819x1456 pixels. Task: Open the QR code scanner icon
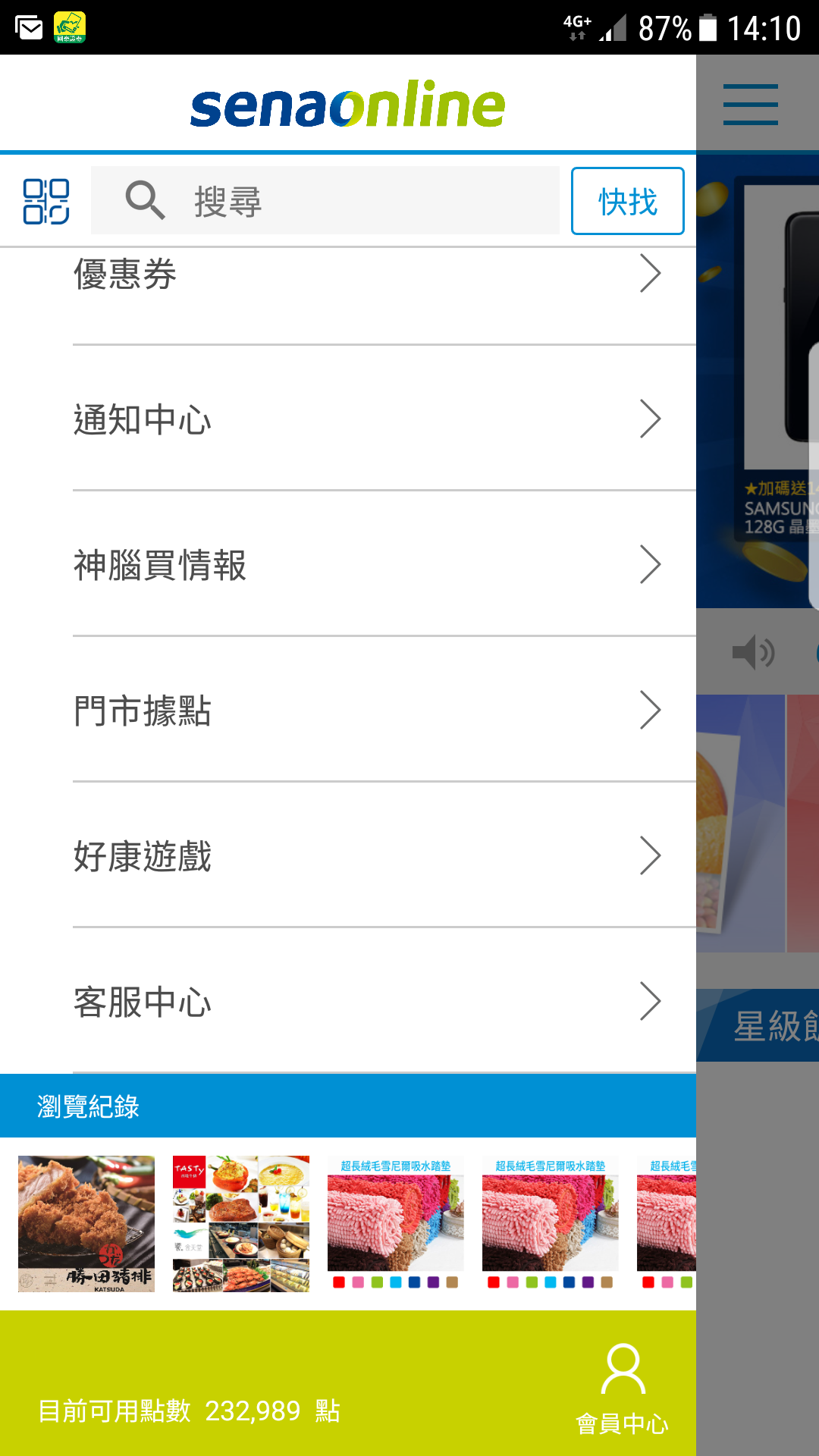(x=45, y=201)
